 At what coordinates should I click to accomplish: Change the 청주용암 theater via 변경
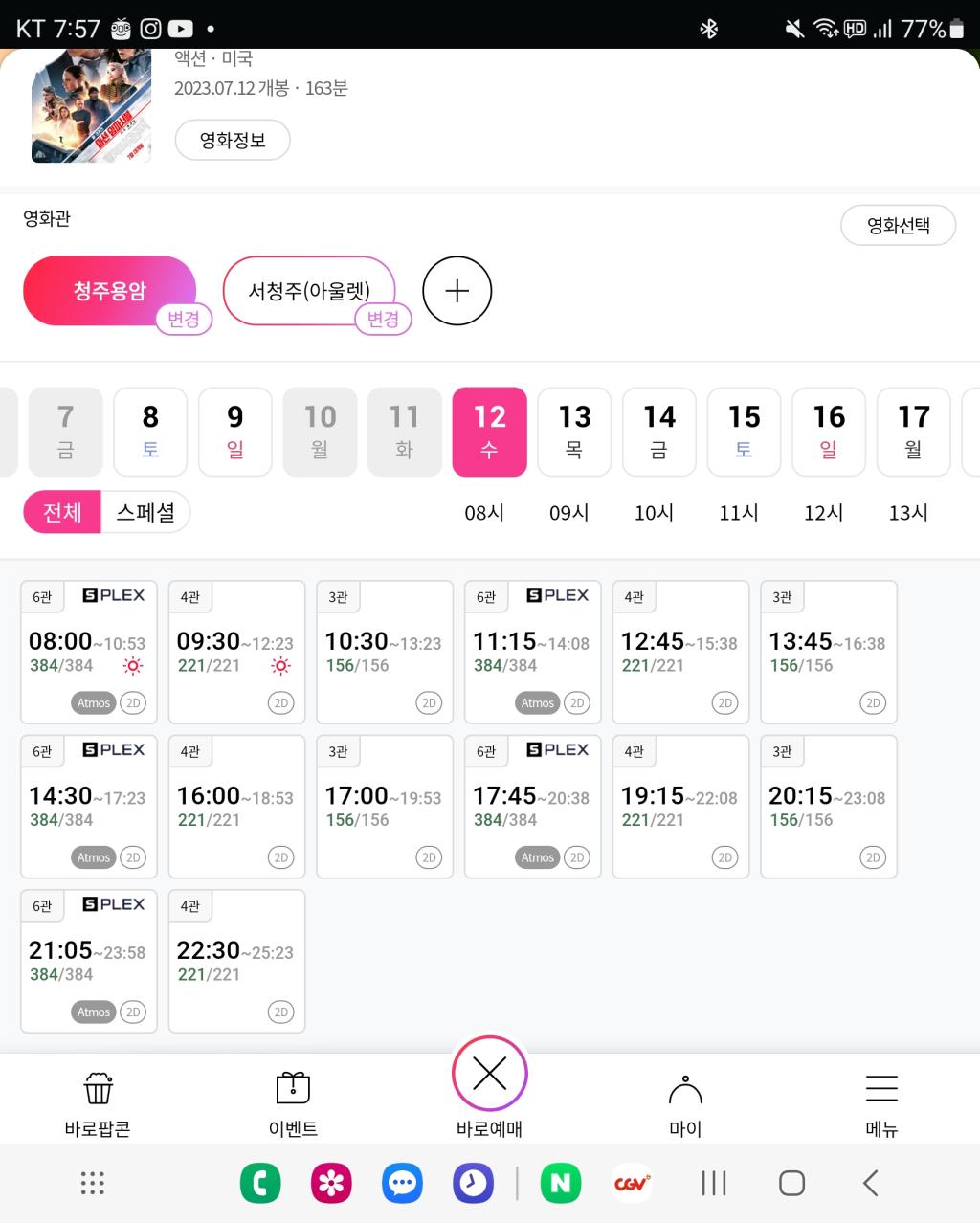[184, 319]
